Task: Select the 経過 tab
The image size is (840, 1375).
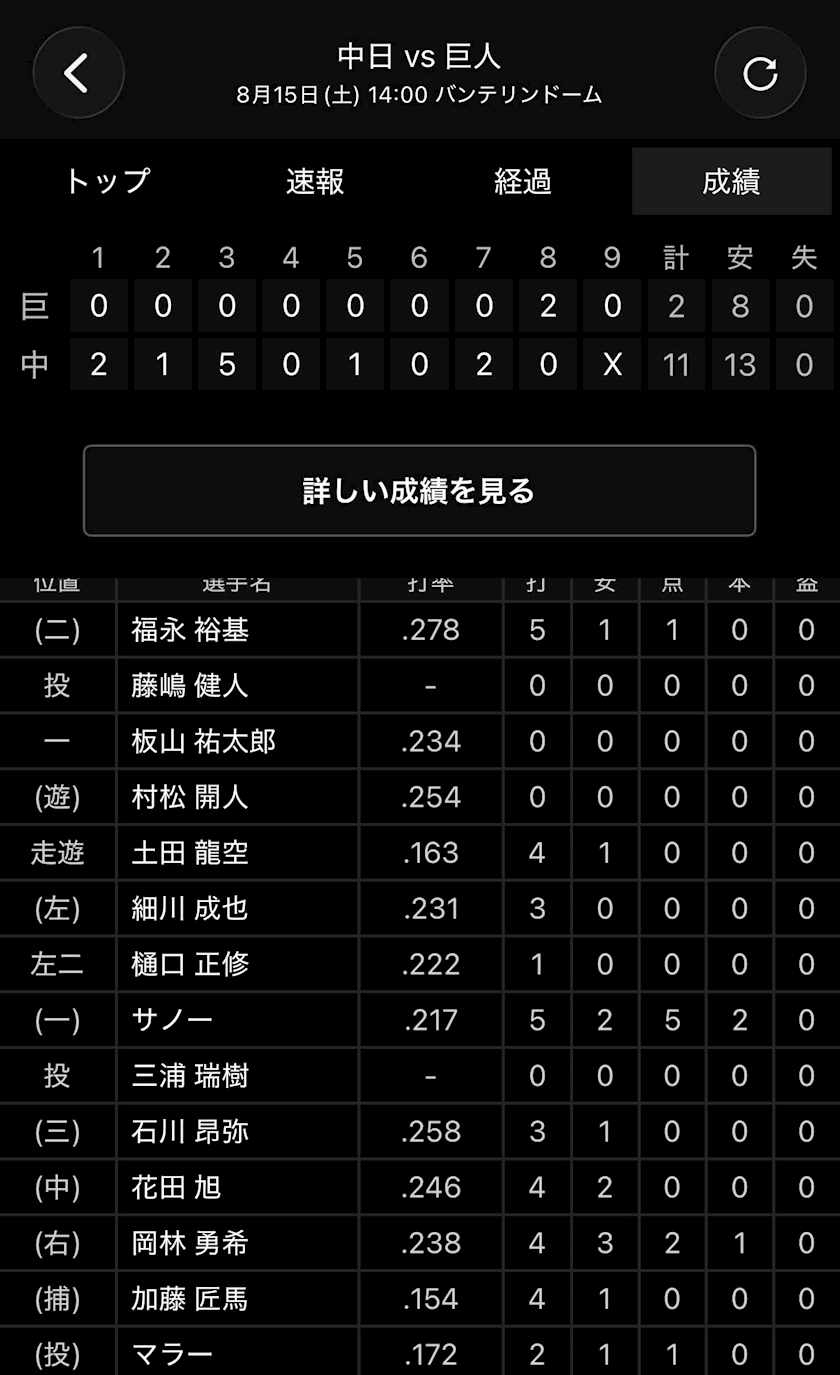Action: pos(523,181)
